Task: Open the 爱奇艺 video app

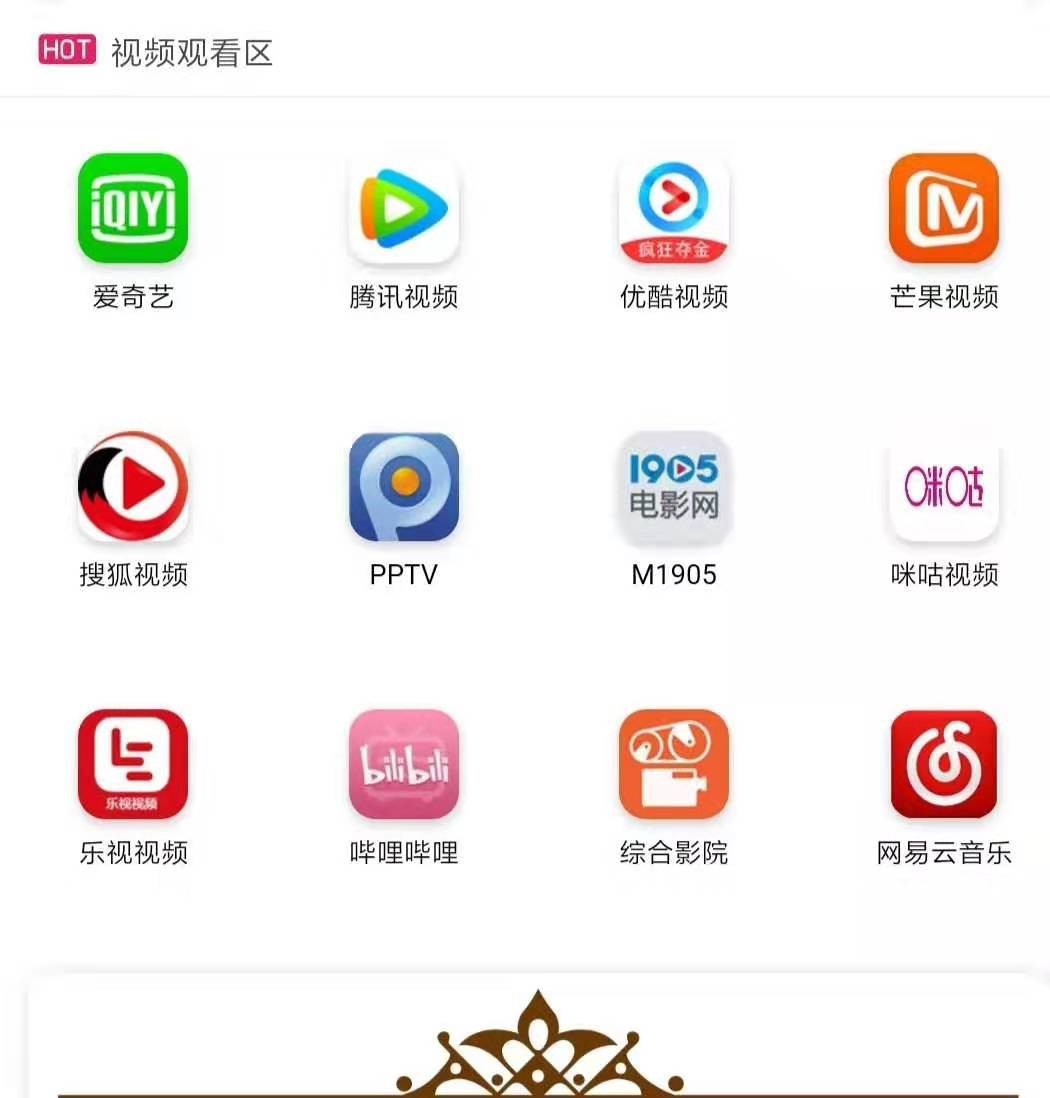Action: click(x=133, y=208)
